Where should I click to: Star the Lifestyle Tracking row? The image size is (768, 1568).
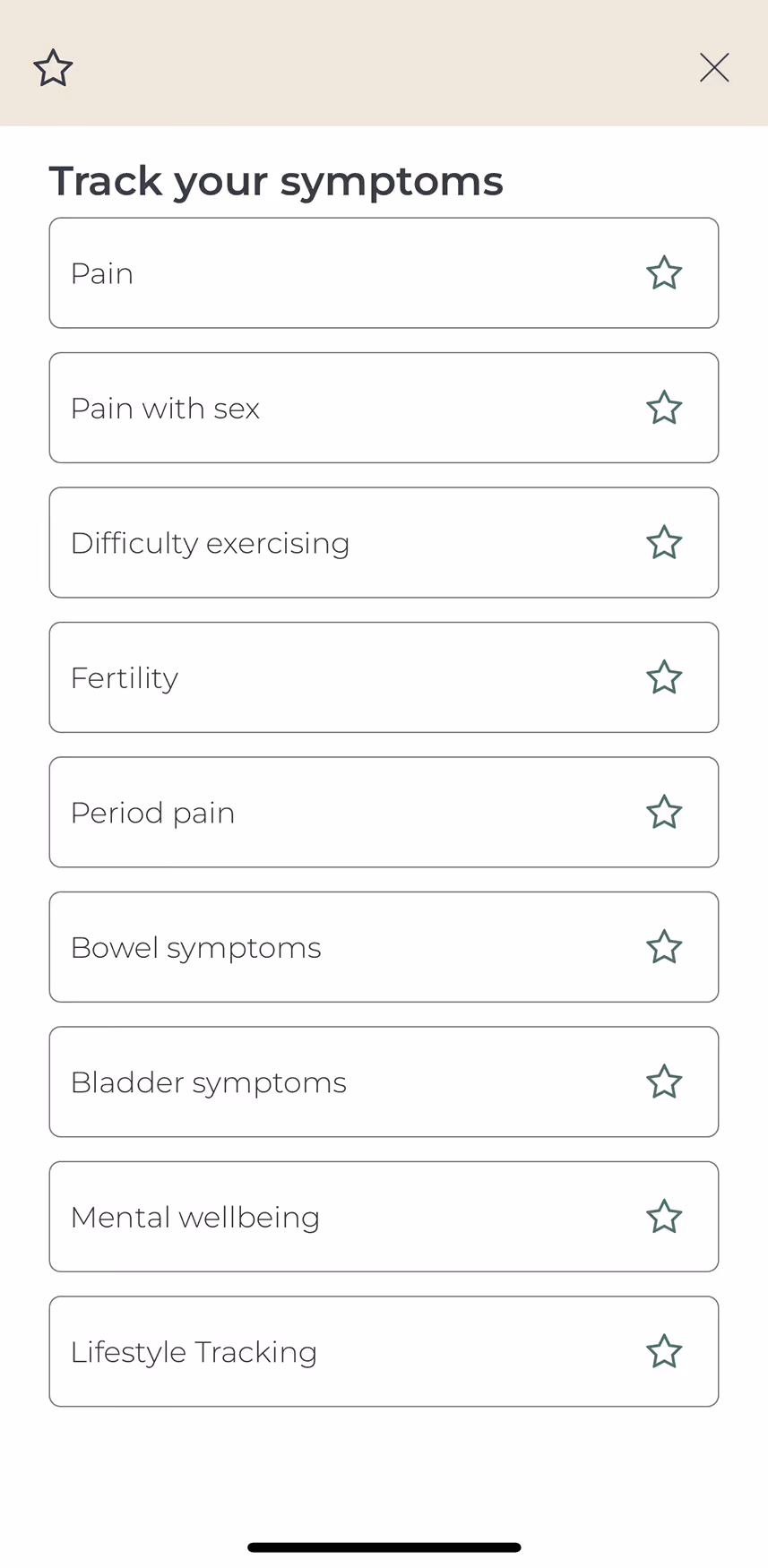coord(664,1352)
